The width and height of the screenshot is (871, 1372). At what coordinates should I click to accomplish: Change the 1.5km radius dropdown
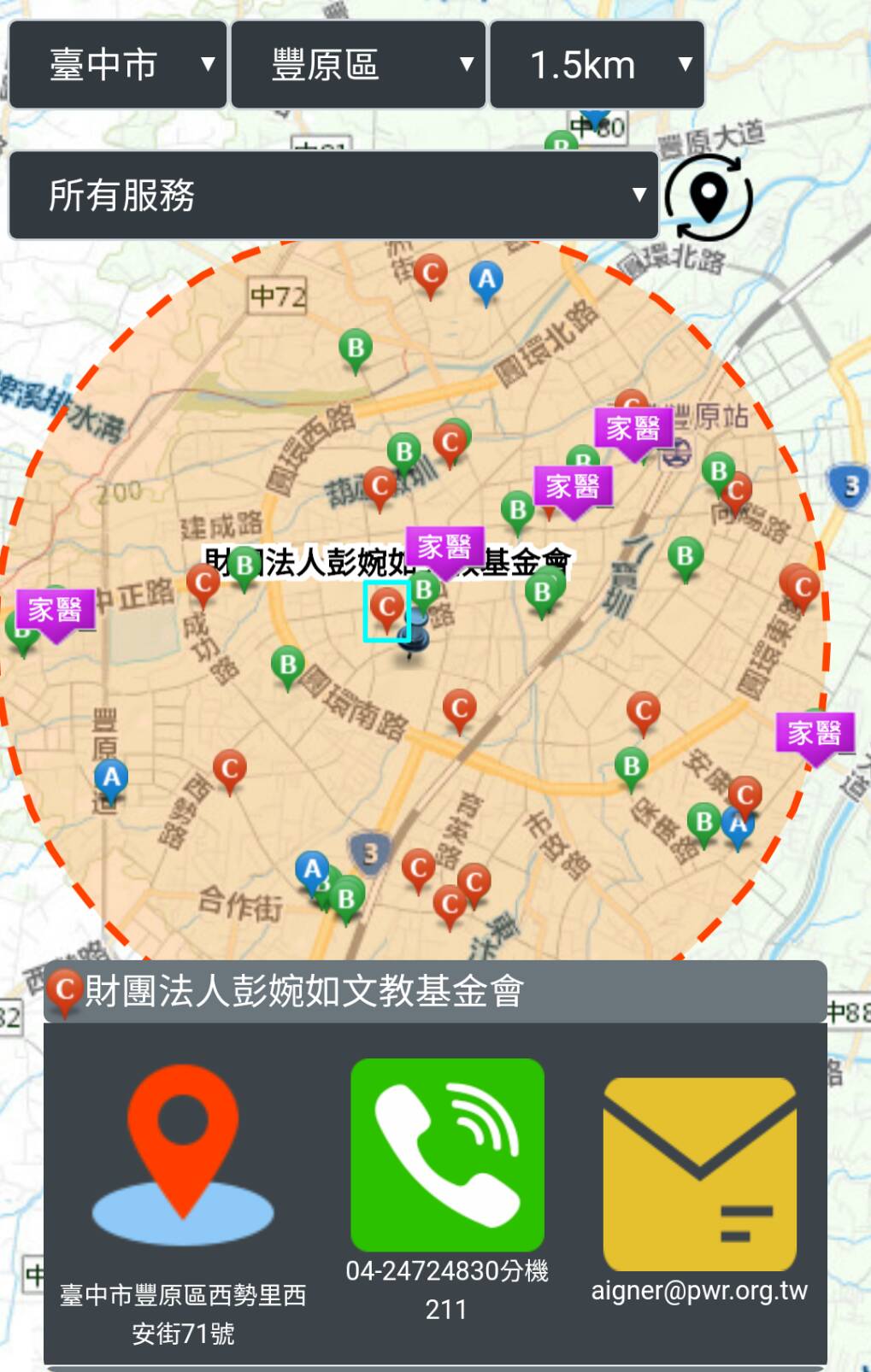[x=597, y=65]
